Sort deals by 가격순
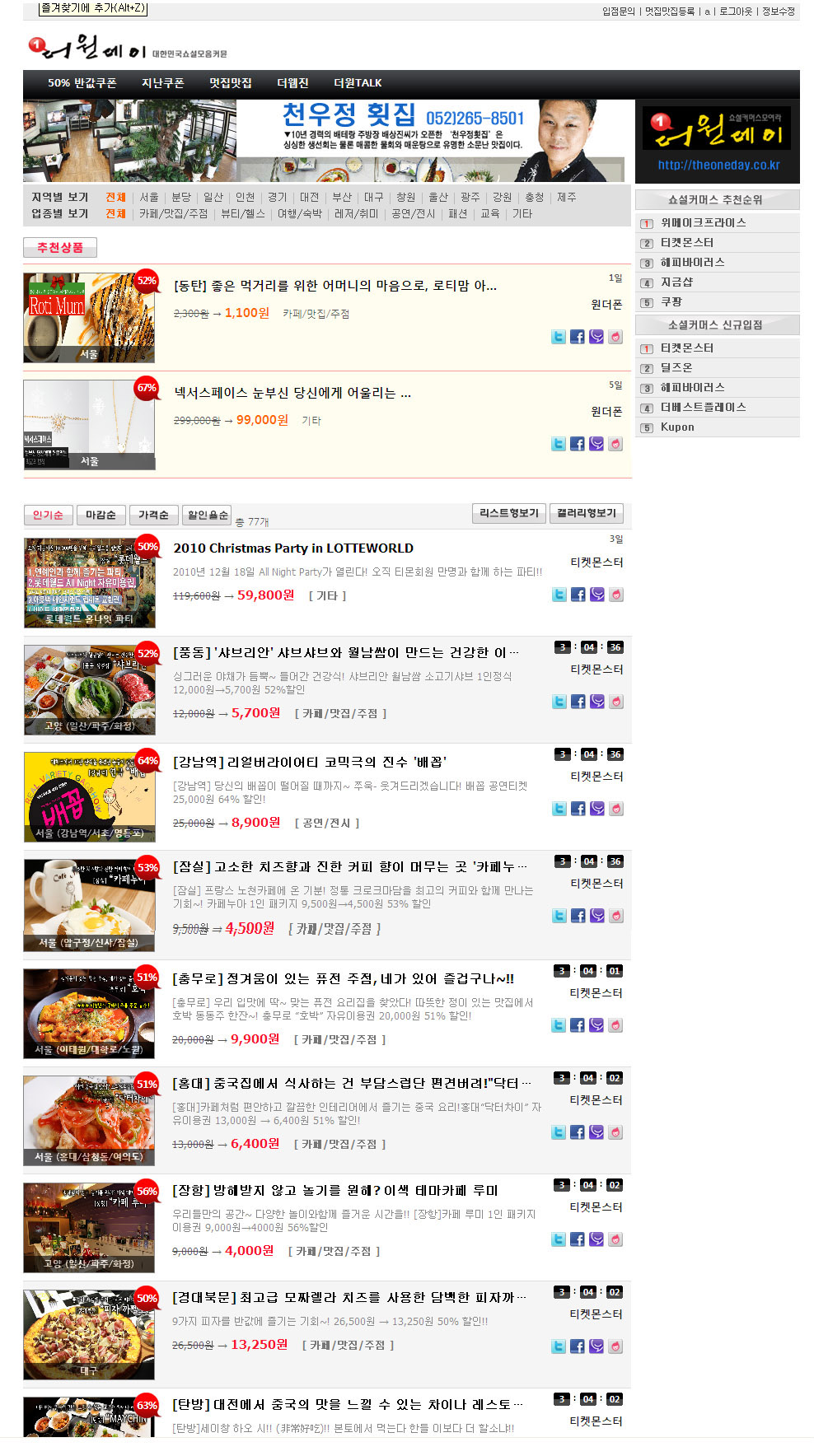This screenshot has height=1456, width=814. pos(153,515)
